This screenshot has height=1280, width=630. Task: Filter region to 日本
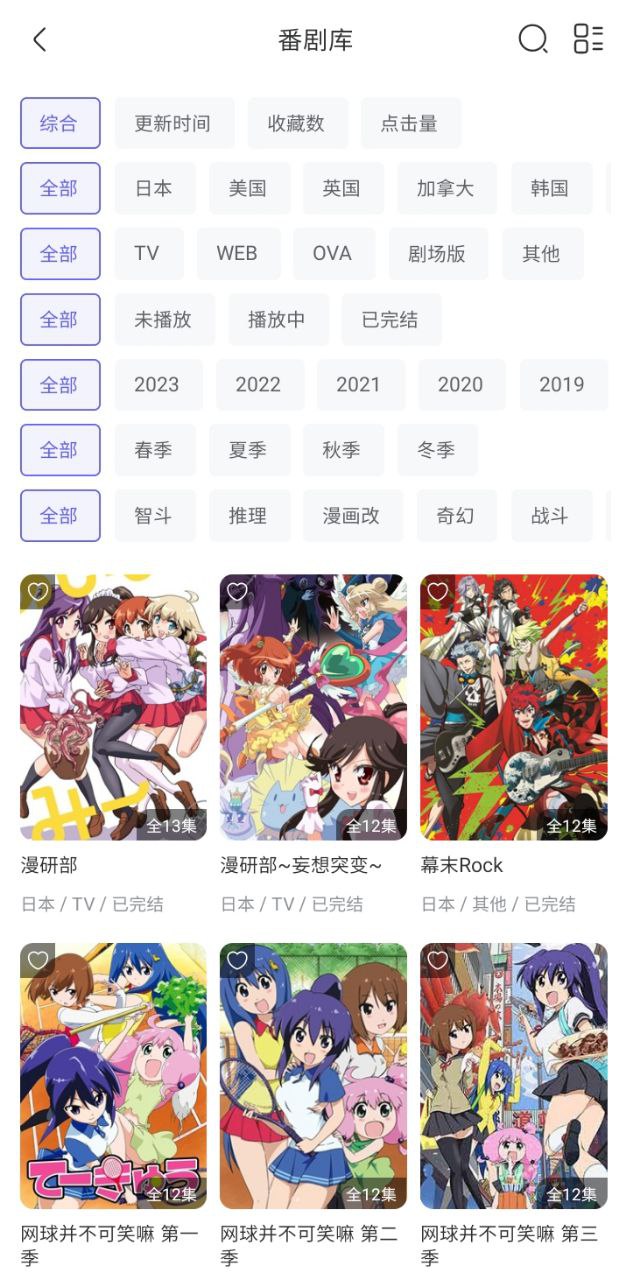(154, 188)
